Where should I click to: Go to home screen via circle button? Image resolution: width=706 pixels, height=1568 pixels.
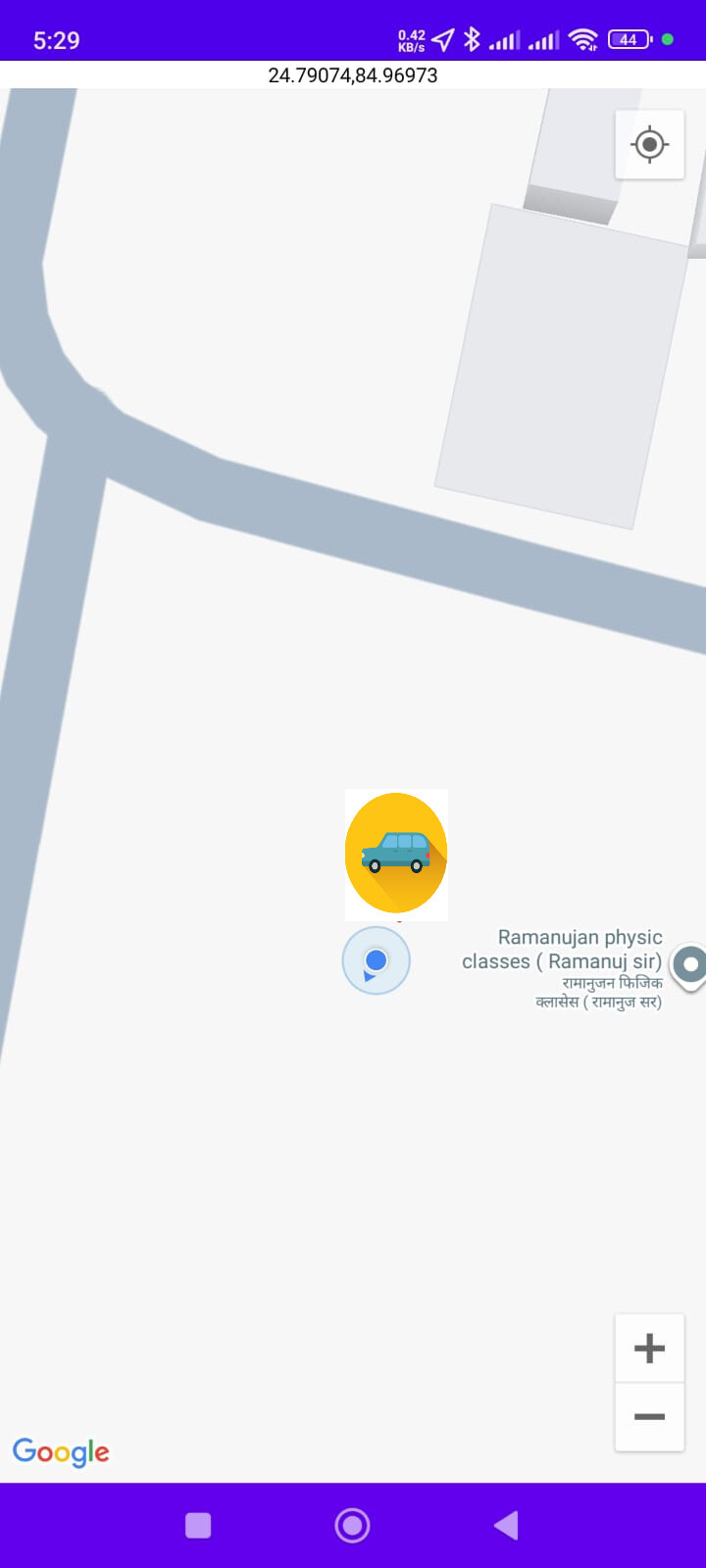[352, 1525]
